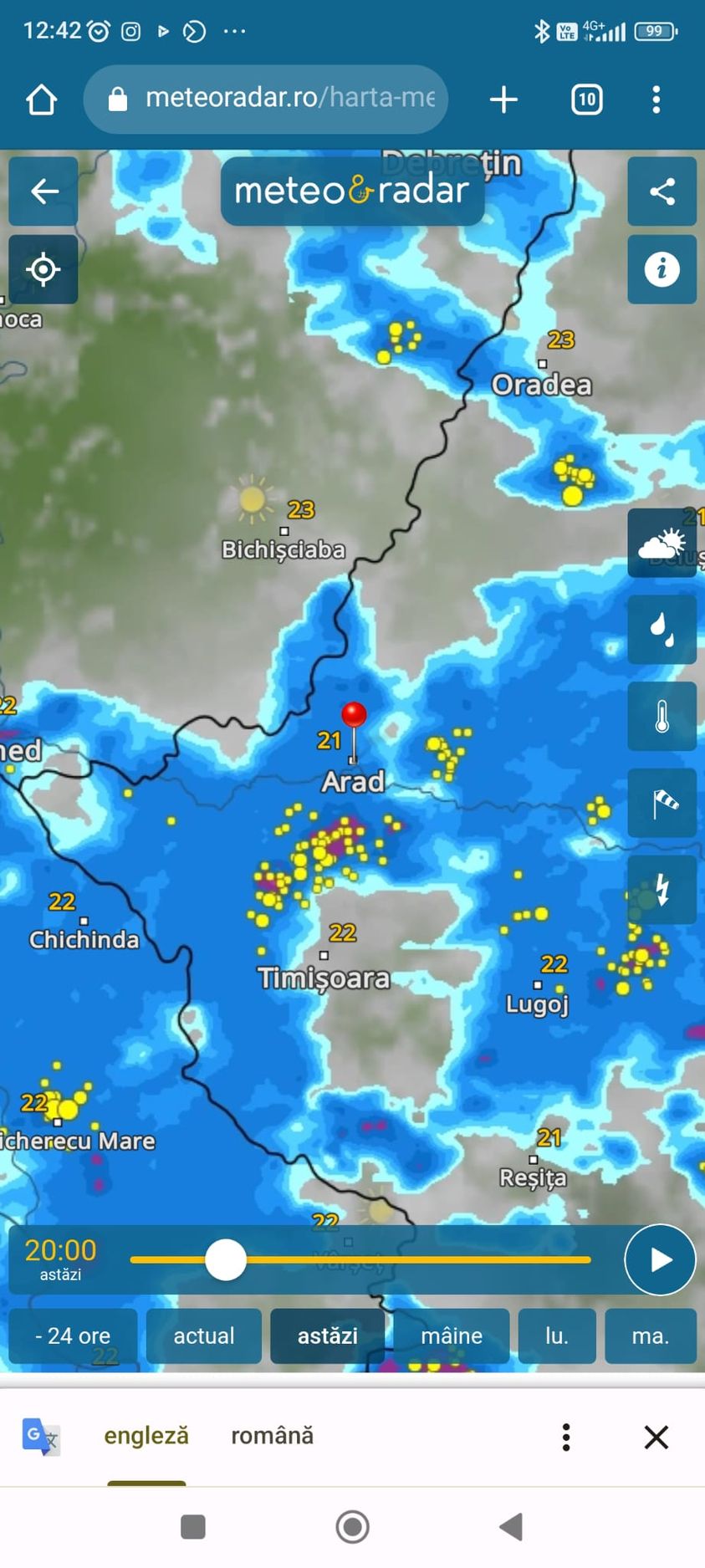
Task: Play the radar animation
Action: (660, 1259)
